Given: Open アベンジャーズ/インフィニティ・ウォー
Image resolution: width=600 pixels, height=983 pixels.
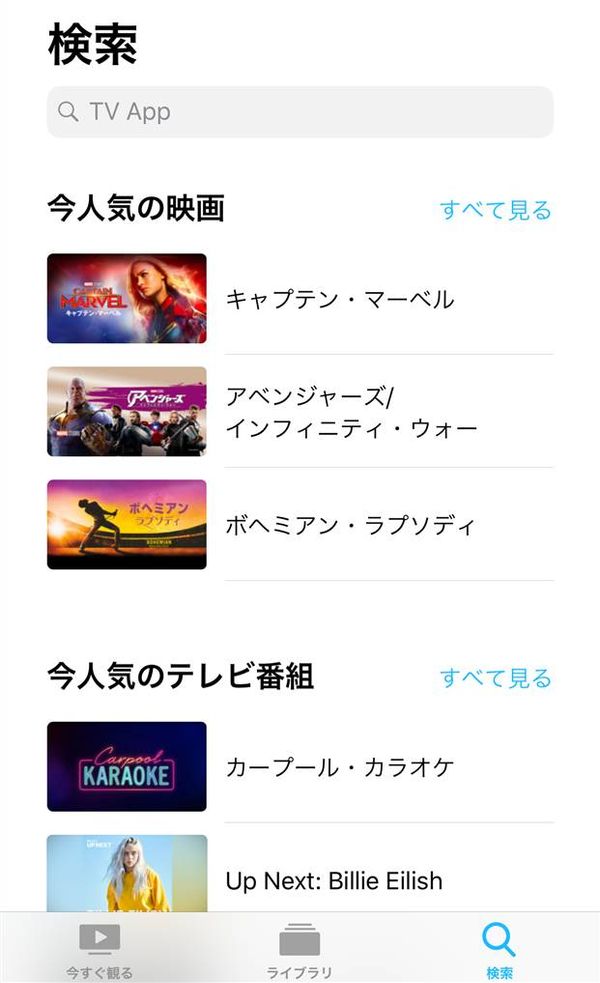Looking at the screenshot, I should [x=300, y=411].
